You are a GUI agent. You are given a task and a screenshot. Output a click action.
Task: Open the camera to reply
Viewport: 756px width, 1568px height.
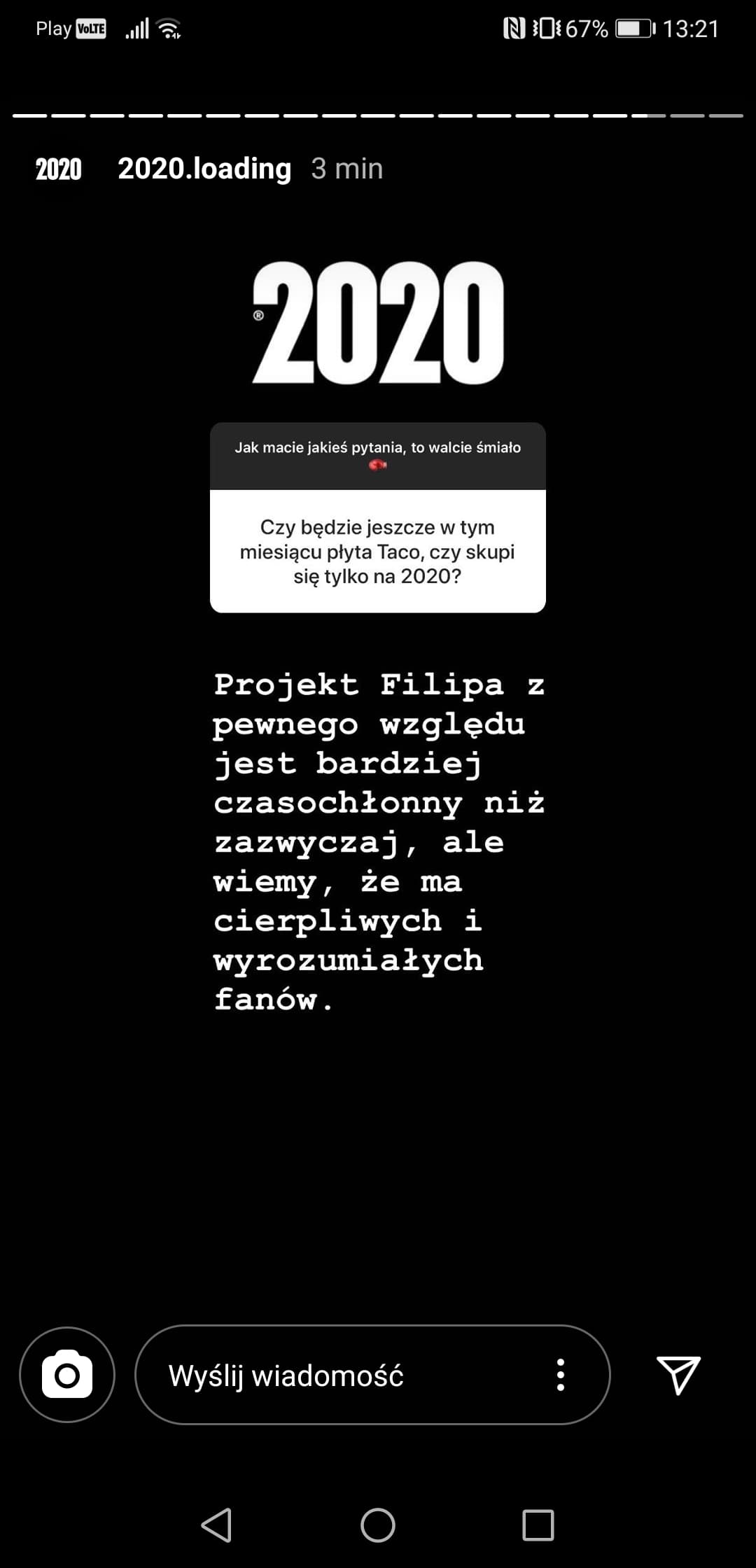(67, 1375)
